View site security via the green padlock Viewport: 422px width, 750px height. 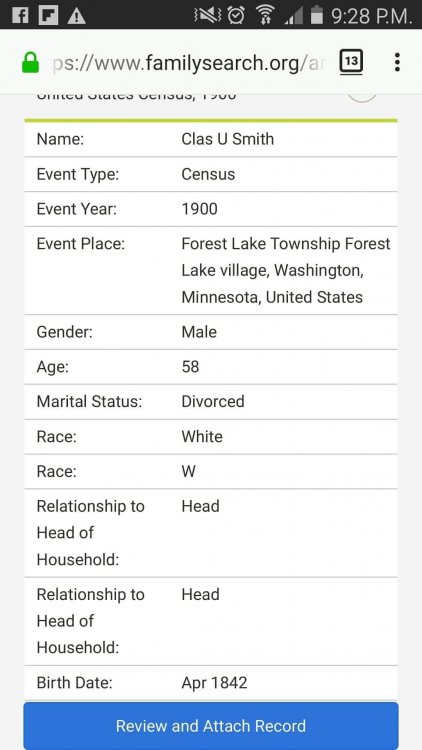31,62
